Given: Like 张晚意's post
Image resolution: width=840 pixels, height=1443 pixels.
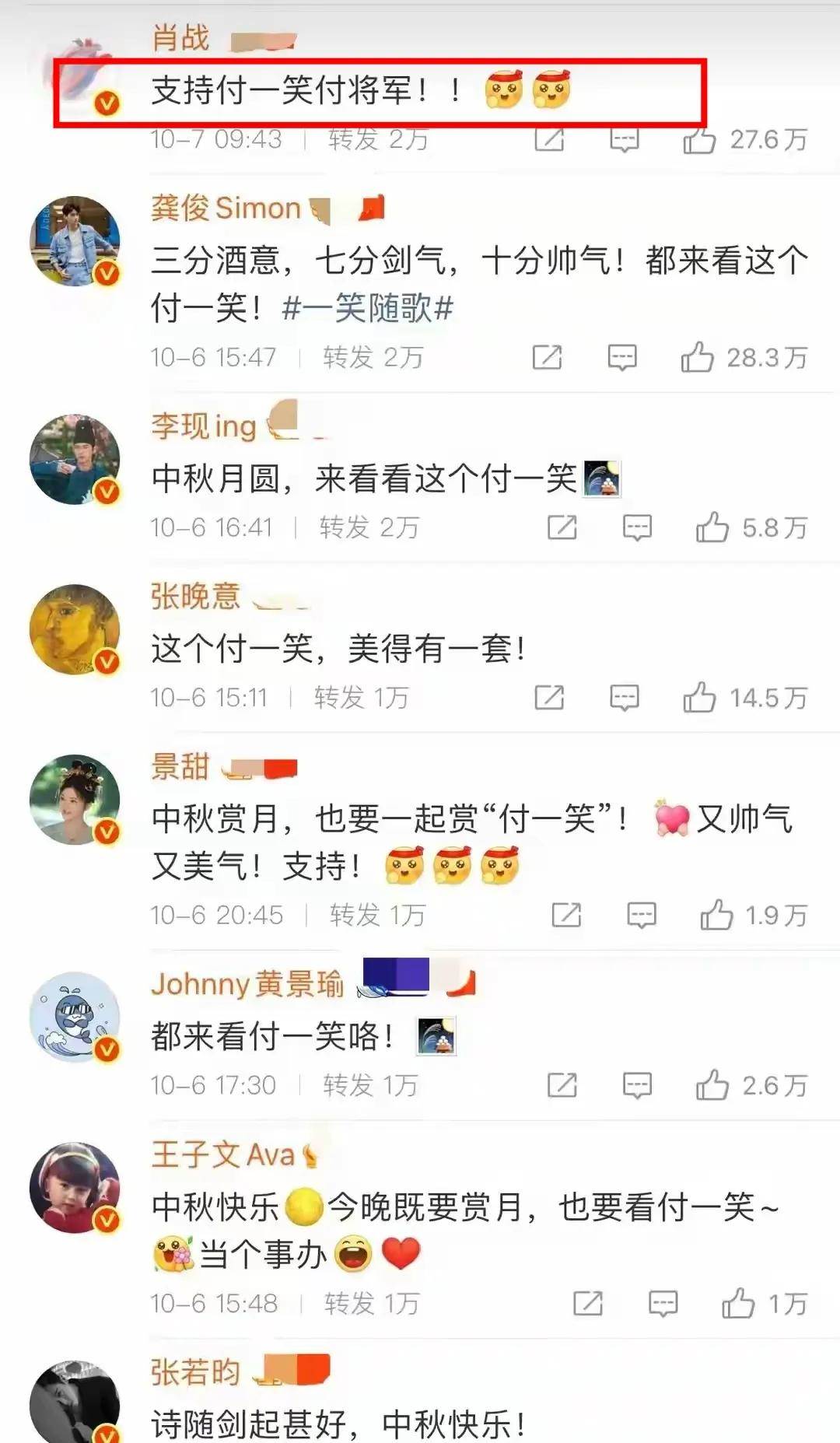Looking at the screenshot, I should pos(699,698).
